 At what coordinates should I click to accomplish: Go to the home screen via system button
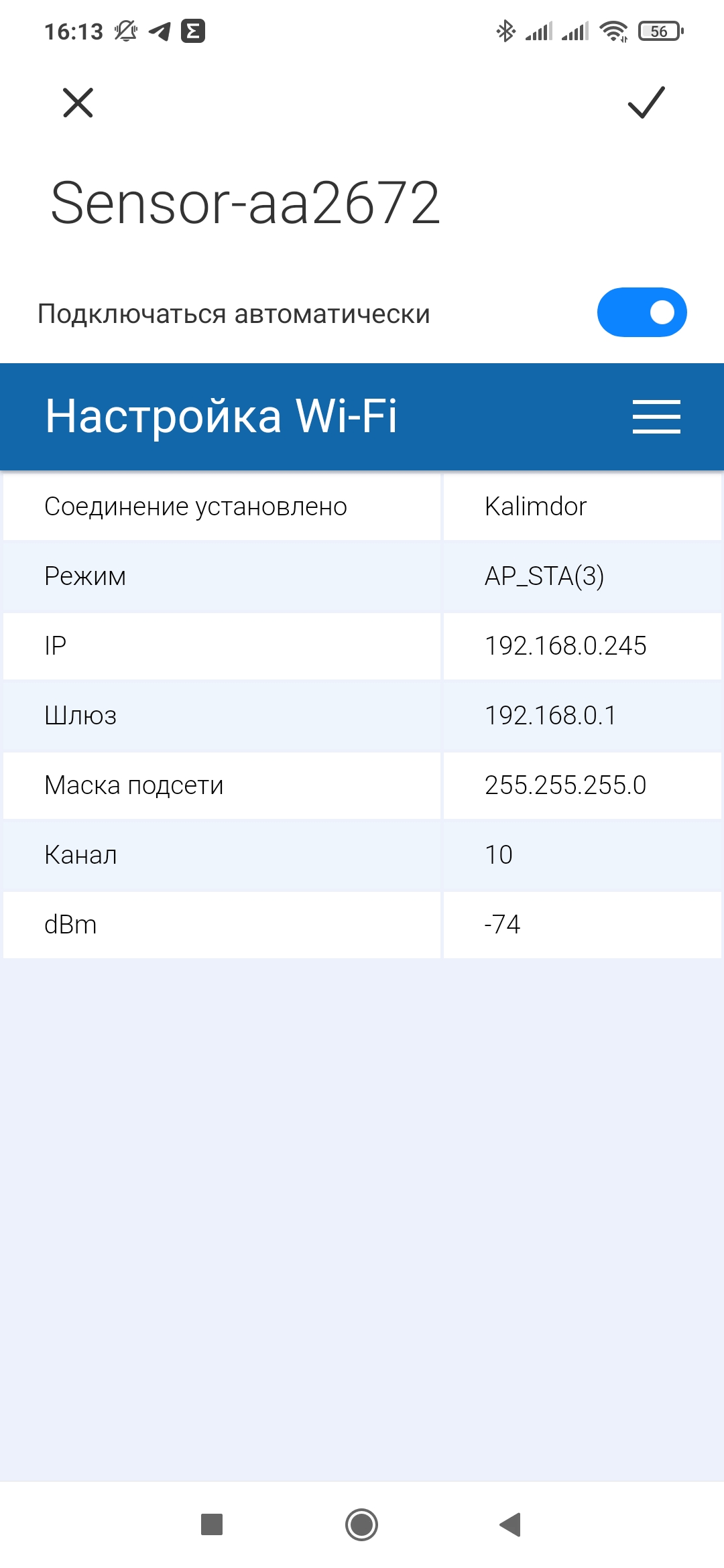coord(361,1524)
